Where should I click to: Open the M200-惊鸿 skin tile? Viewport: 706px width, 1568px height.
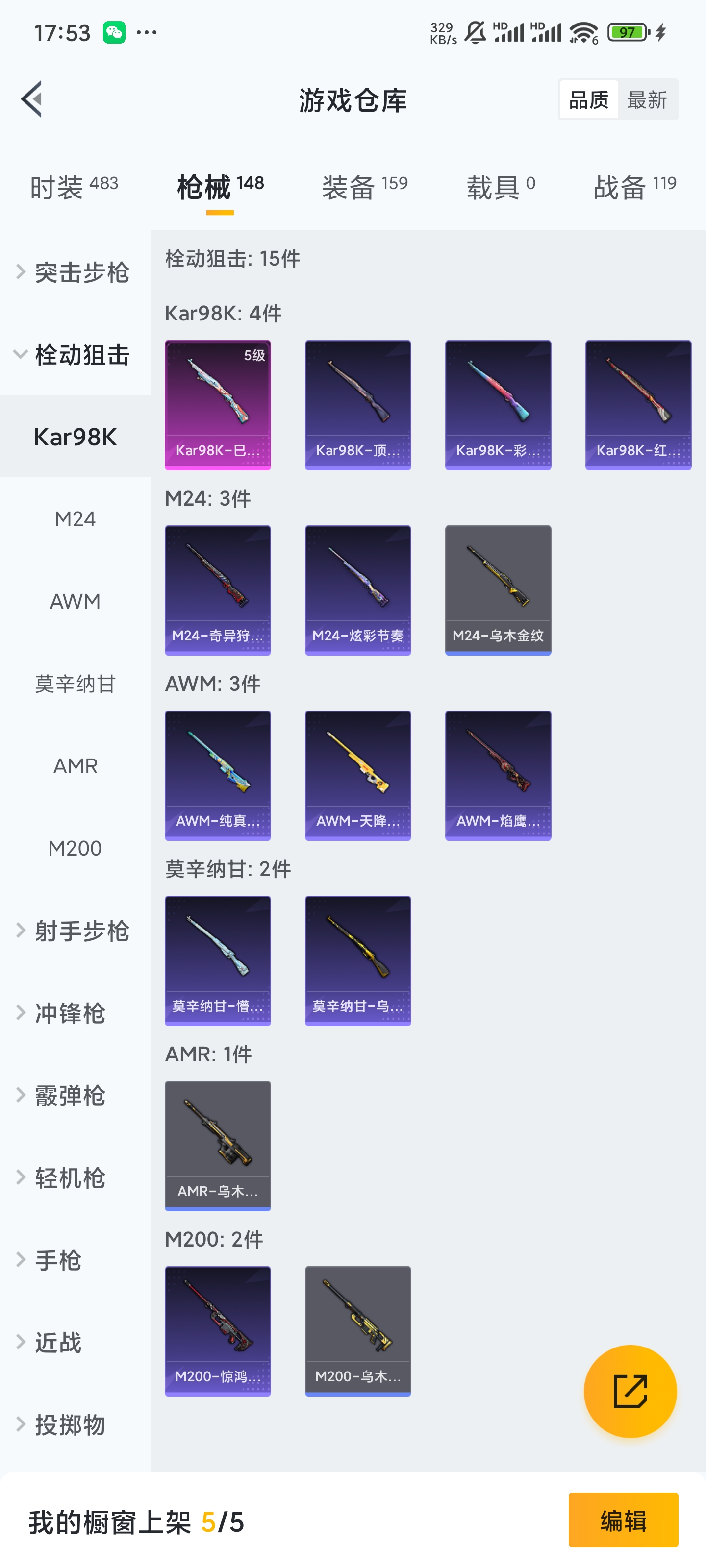[218, 1331]
